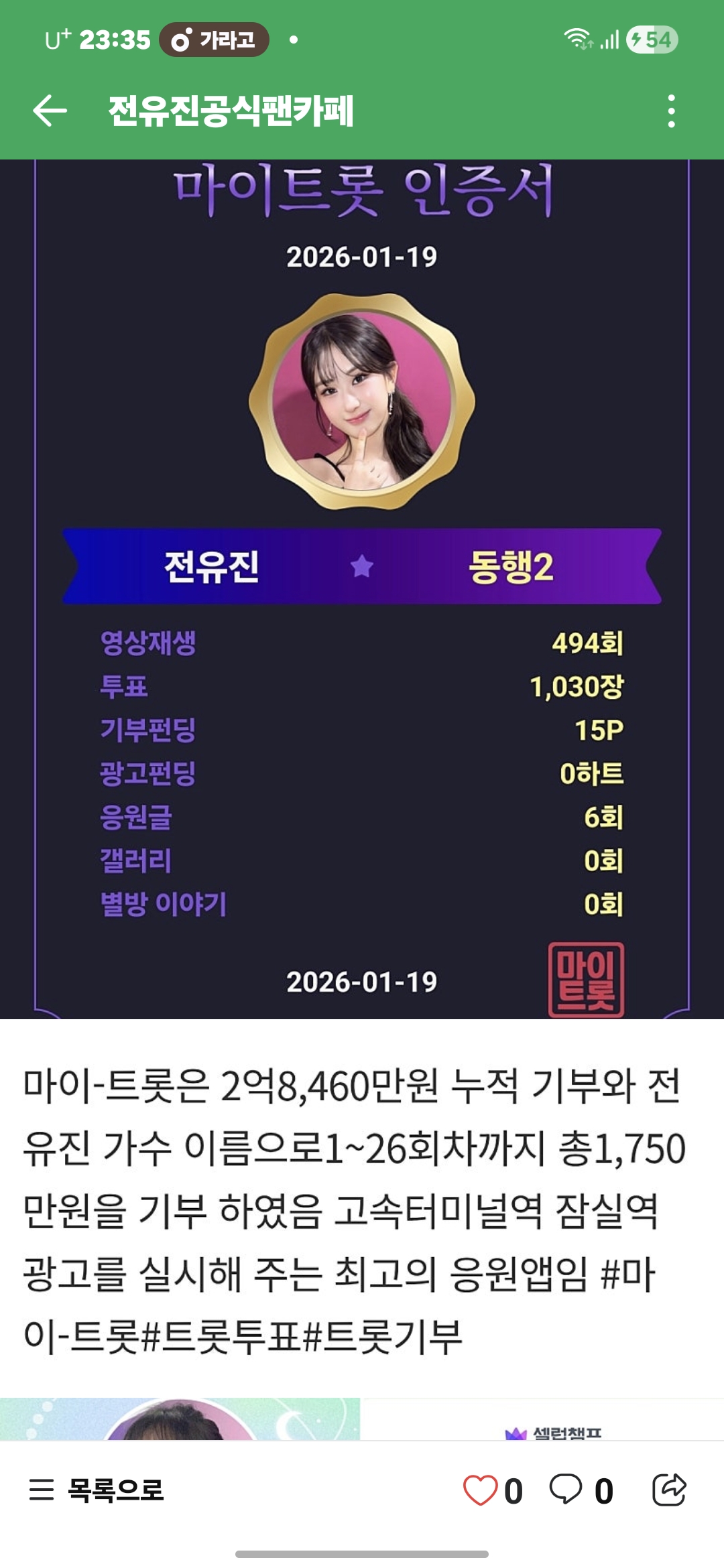Open the 마이트롯 인증서 image
The width and height of the screenshot is (724, 1568).
[x=362, y=590]
